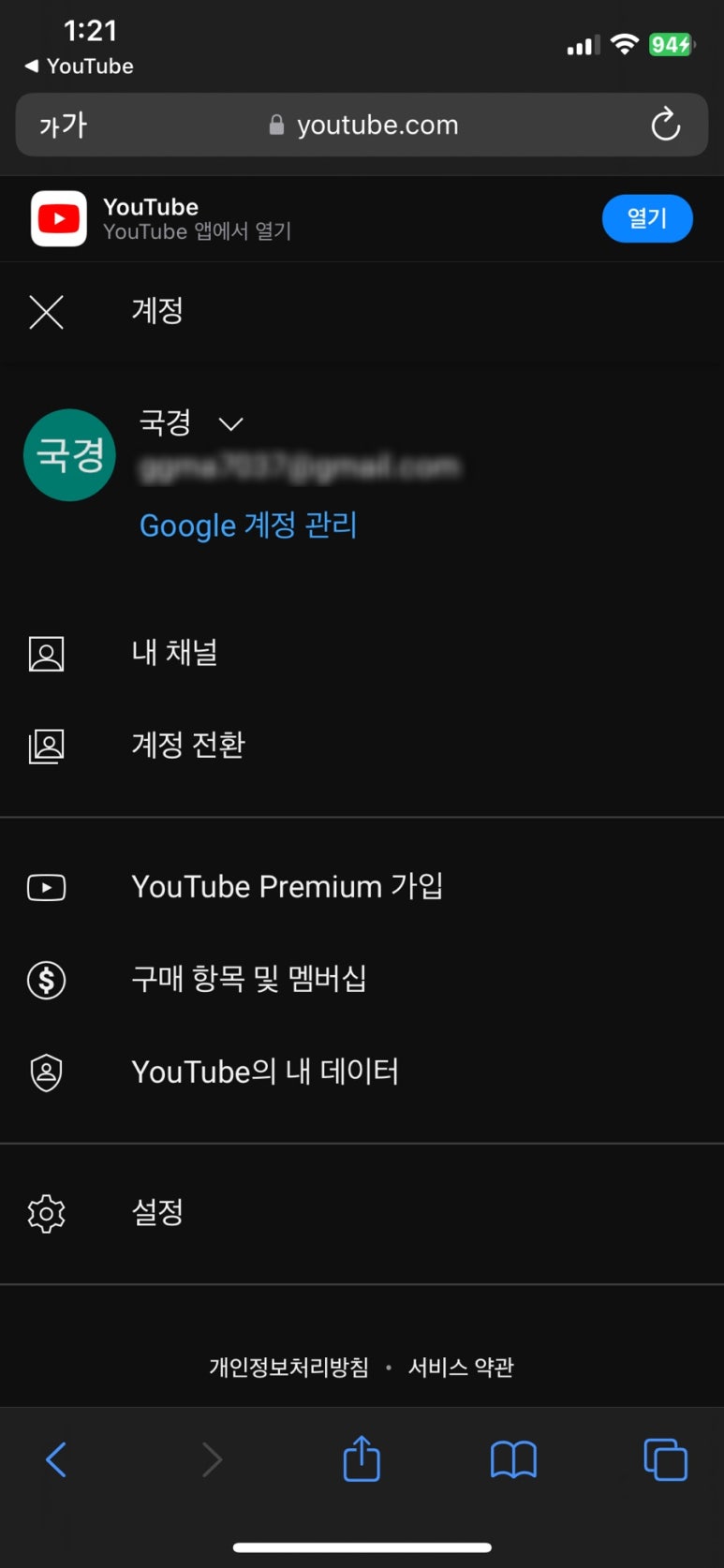Image resolution: width=724 pixels, height=1568 pixels.
Task: Open Google 계정 관리 link
Action: pos(248,525)
